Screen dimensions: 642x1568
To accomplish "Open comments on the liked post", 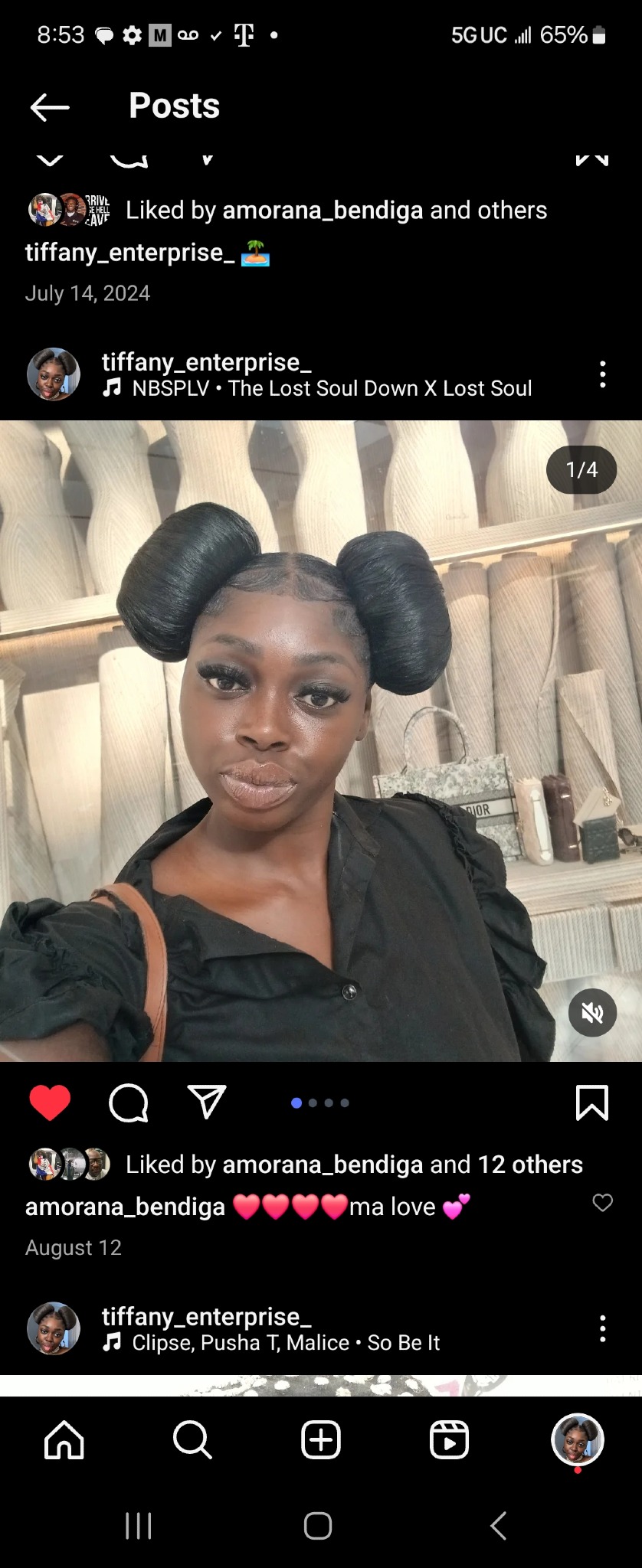I will (x=129, y=1103).
